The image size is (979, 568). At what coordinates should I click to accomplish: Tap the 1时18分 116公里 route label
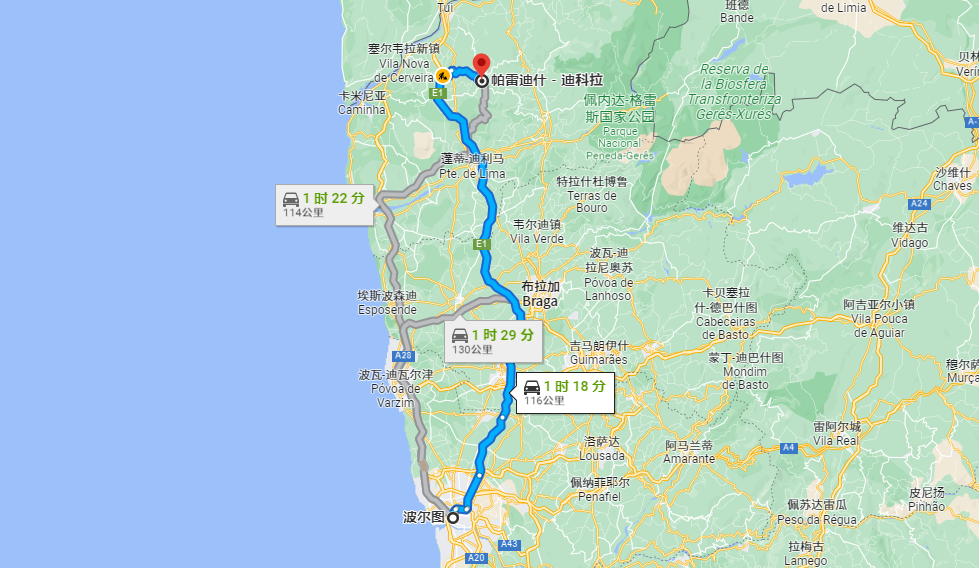coord(565,392)
